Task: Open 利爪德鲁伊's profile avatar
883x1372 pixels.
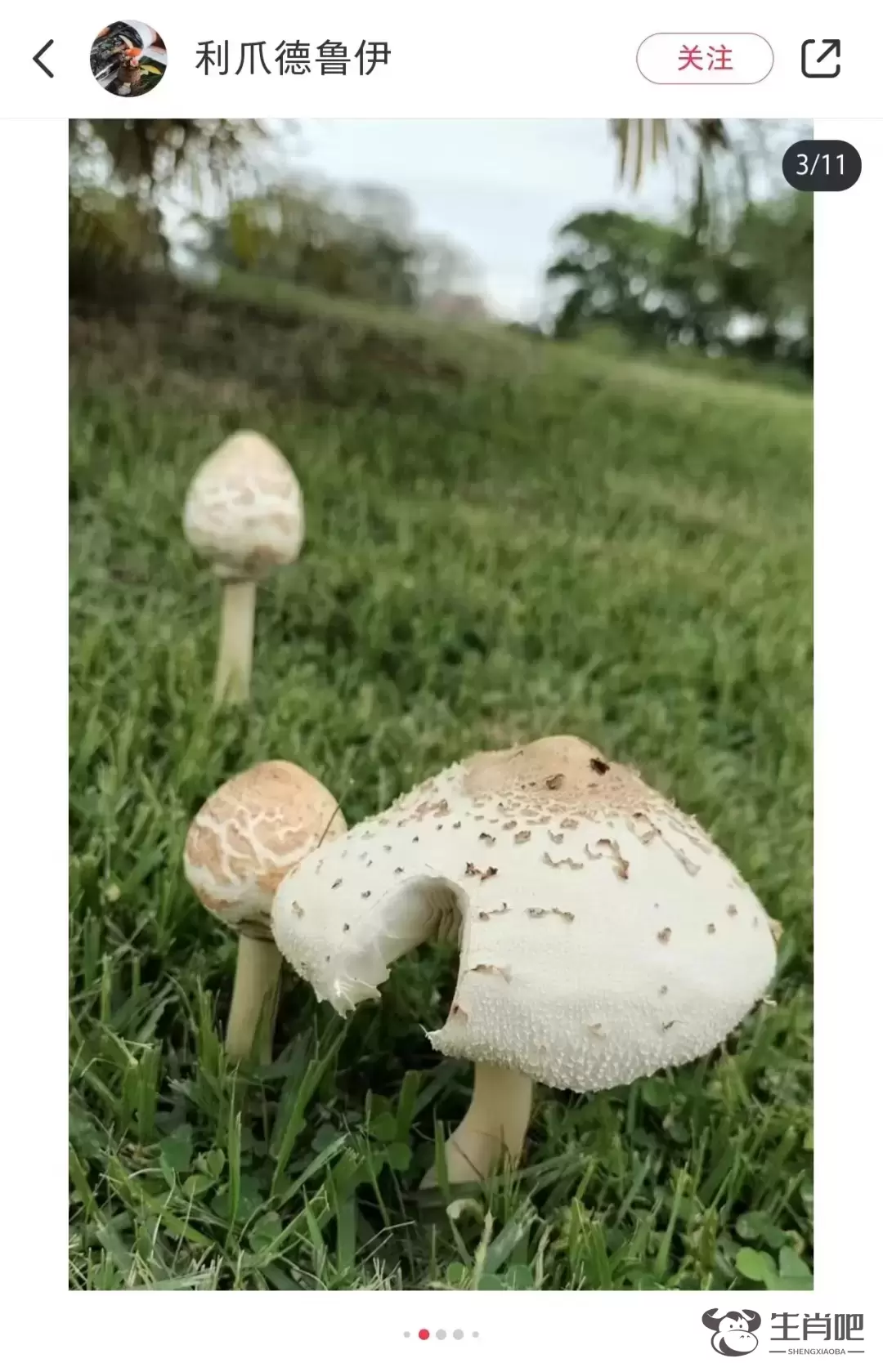Action: (x=128, y=59)
